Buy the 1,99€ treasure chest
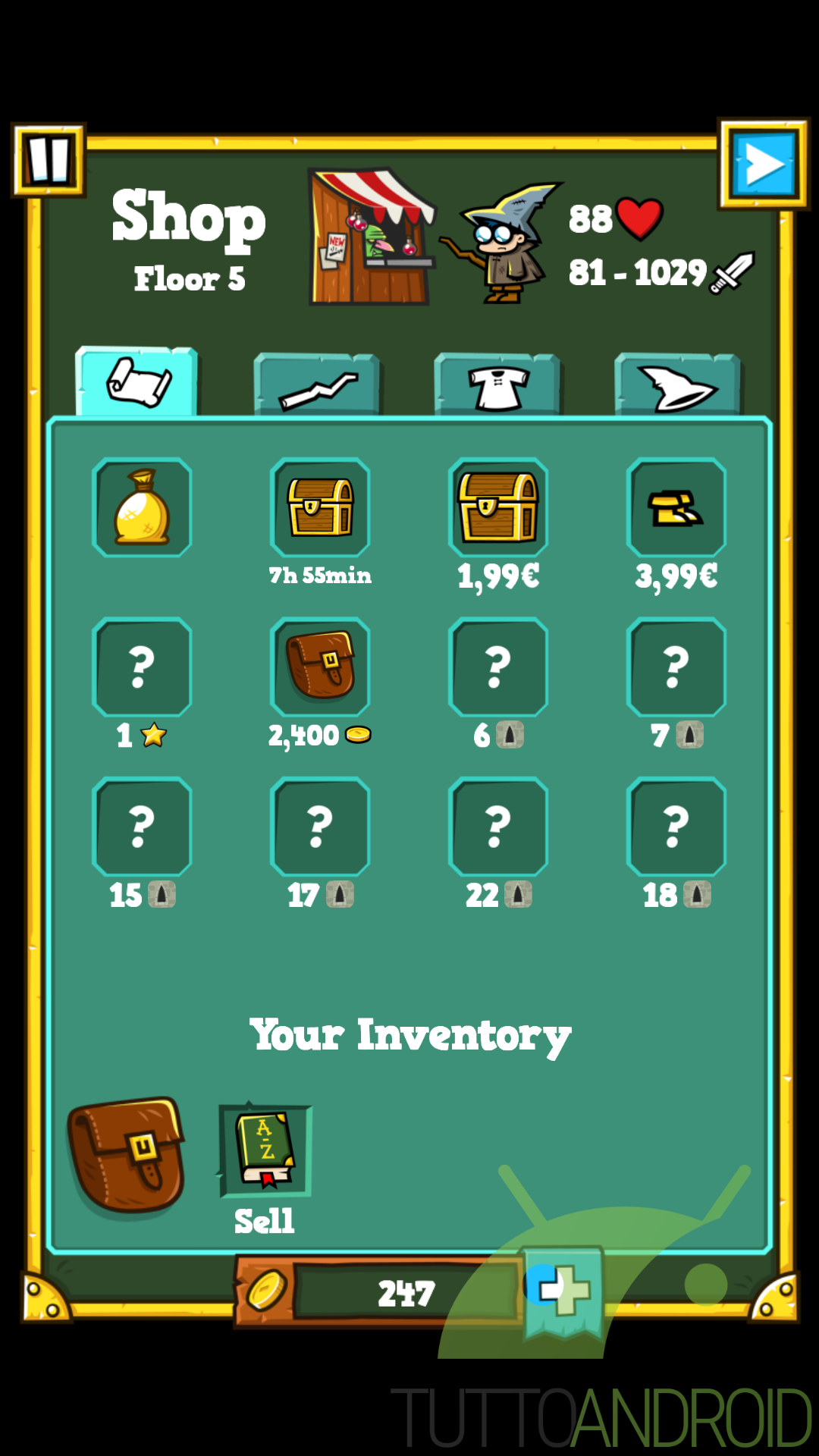This screenshot has height=1456, width=819. click(498, 507)
